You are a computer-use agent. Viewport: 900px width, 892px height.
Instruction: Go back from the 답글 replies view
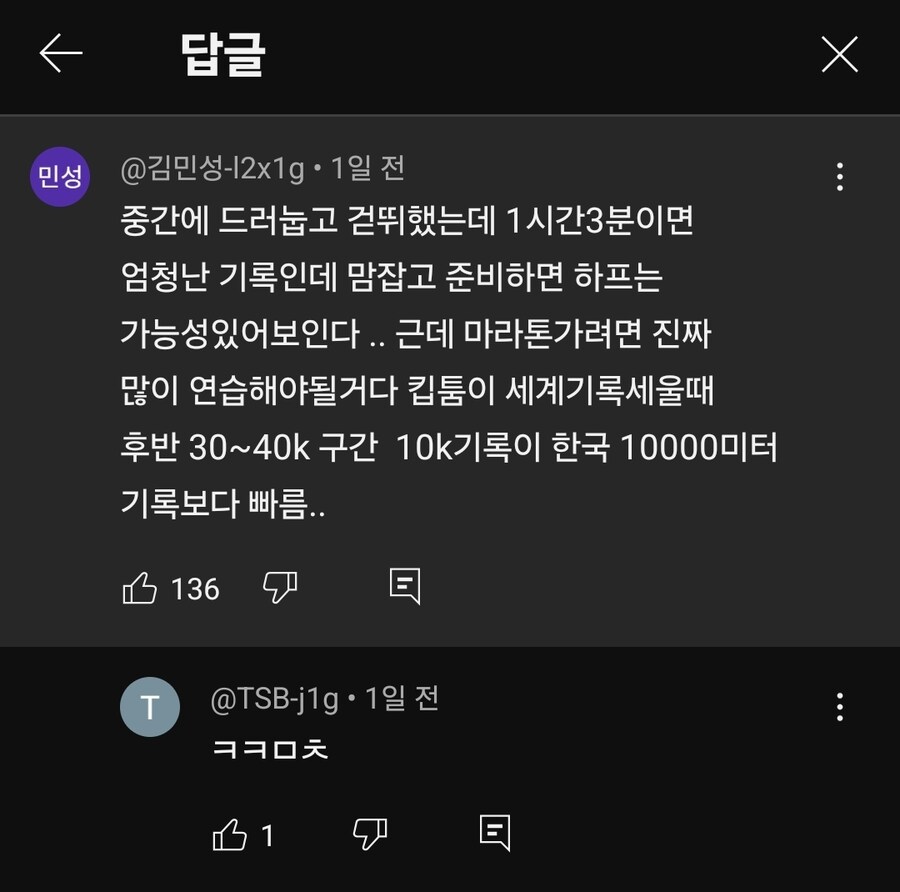61,54
